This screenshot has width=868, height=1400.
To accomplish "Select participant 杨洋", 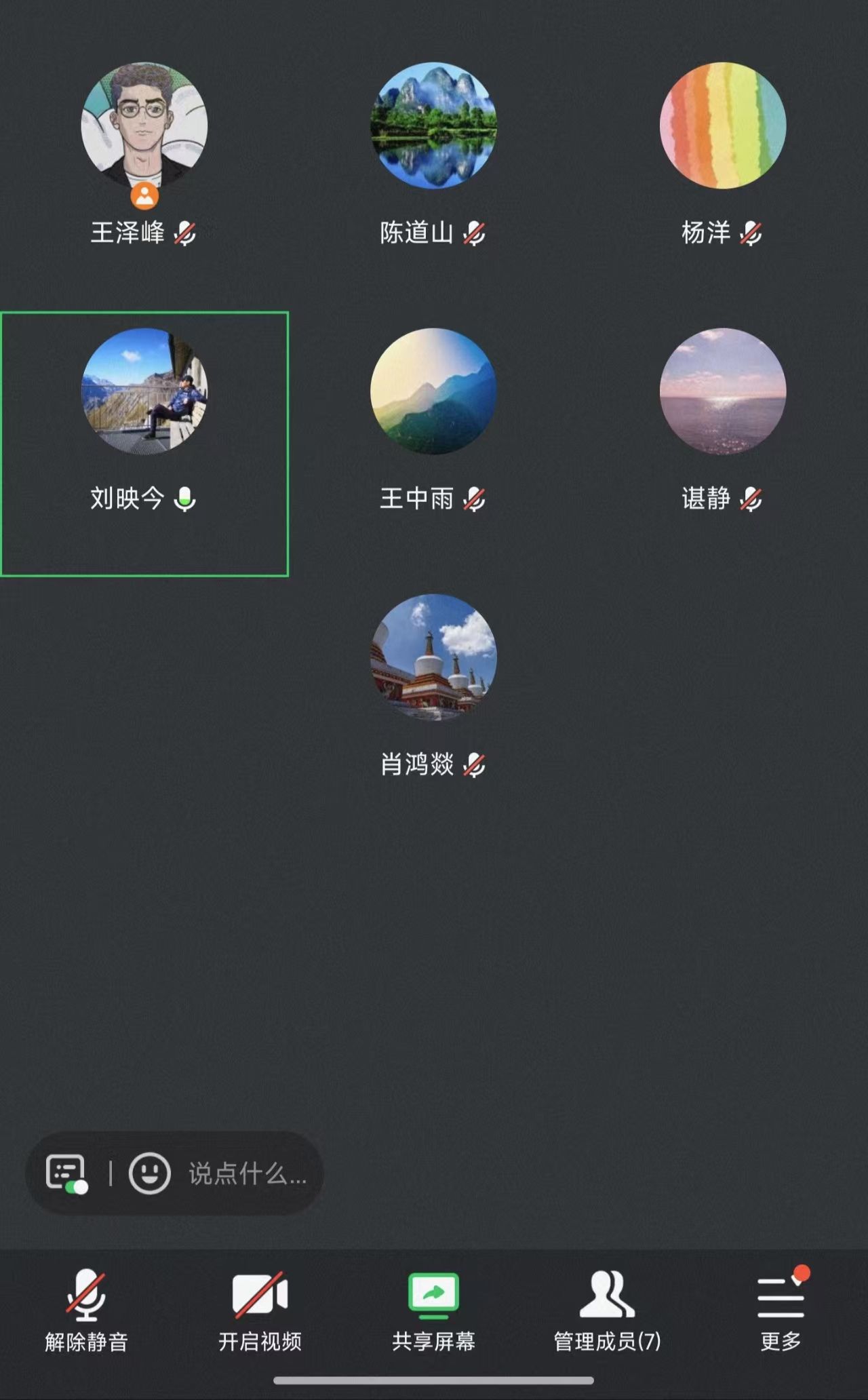I will tap(723, 126).
